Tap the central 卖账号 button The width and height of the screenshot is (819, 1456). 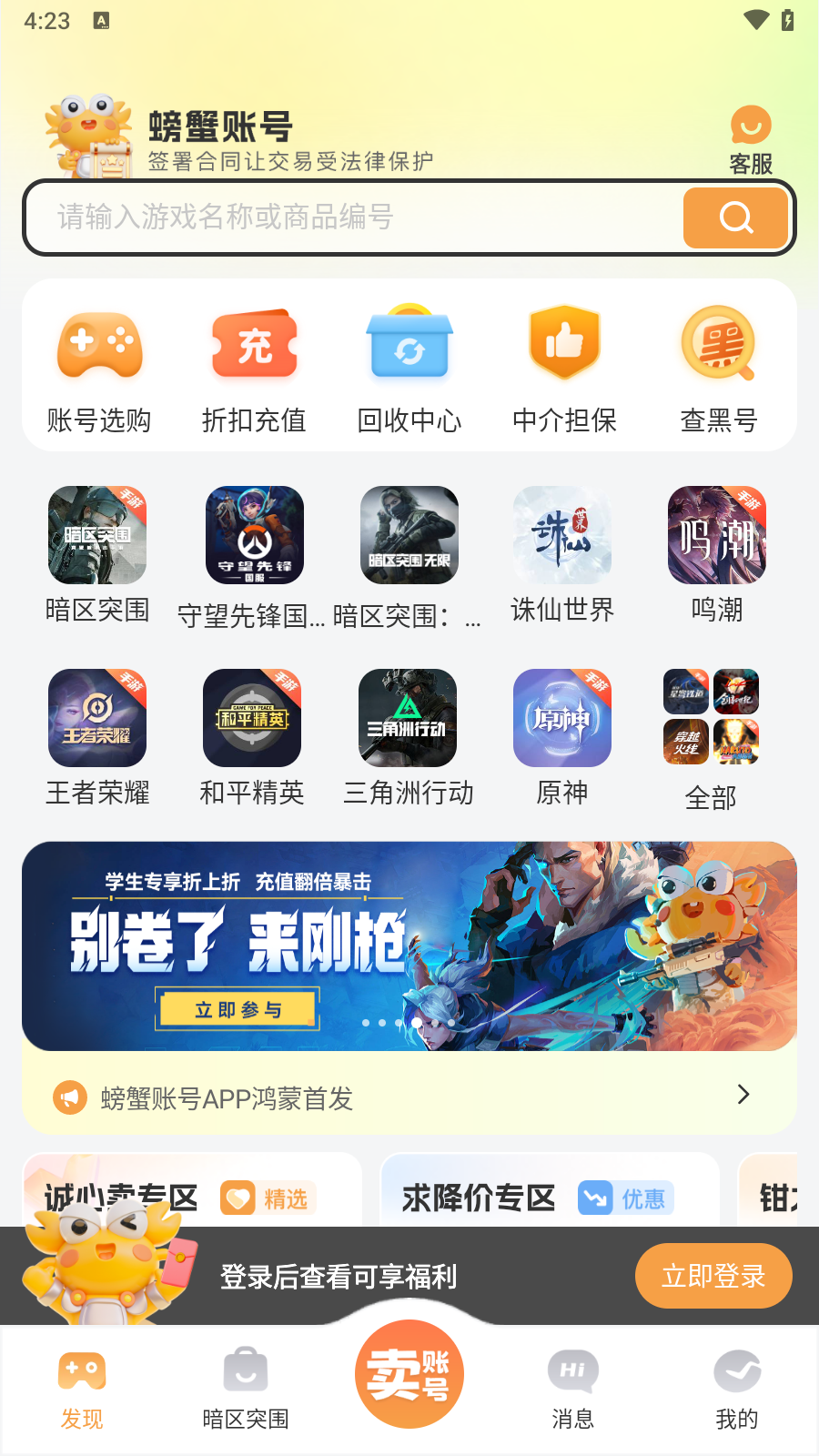coord(409,1374)
